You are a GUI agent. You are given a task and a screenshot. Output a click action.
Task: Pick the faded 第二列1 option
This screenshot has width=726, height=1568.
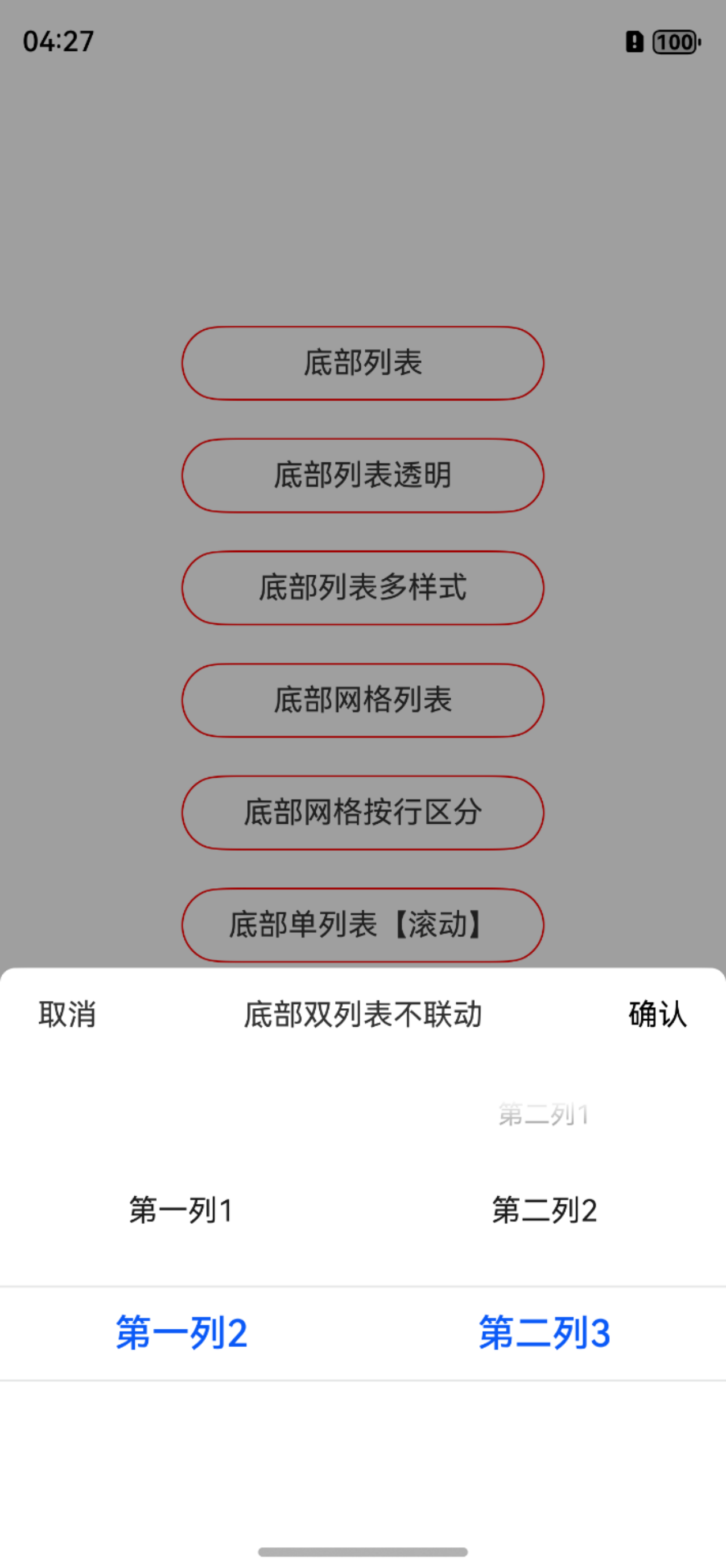point(544,1114)
